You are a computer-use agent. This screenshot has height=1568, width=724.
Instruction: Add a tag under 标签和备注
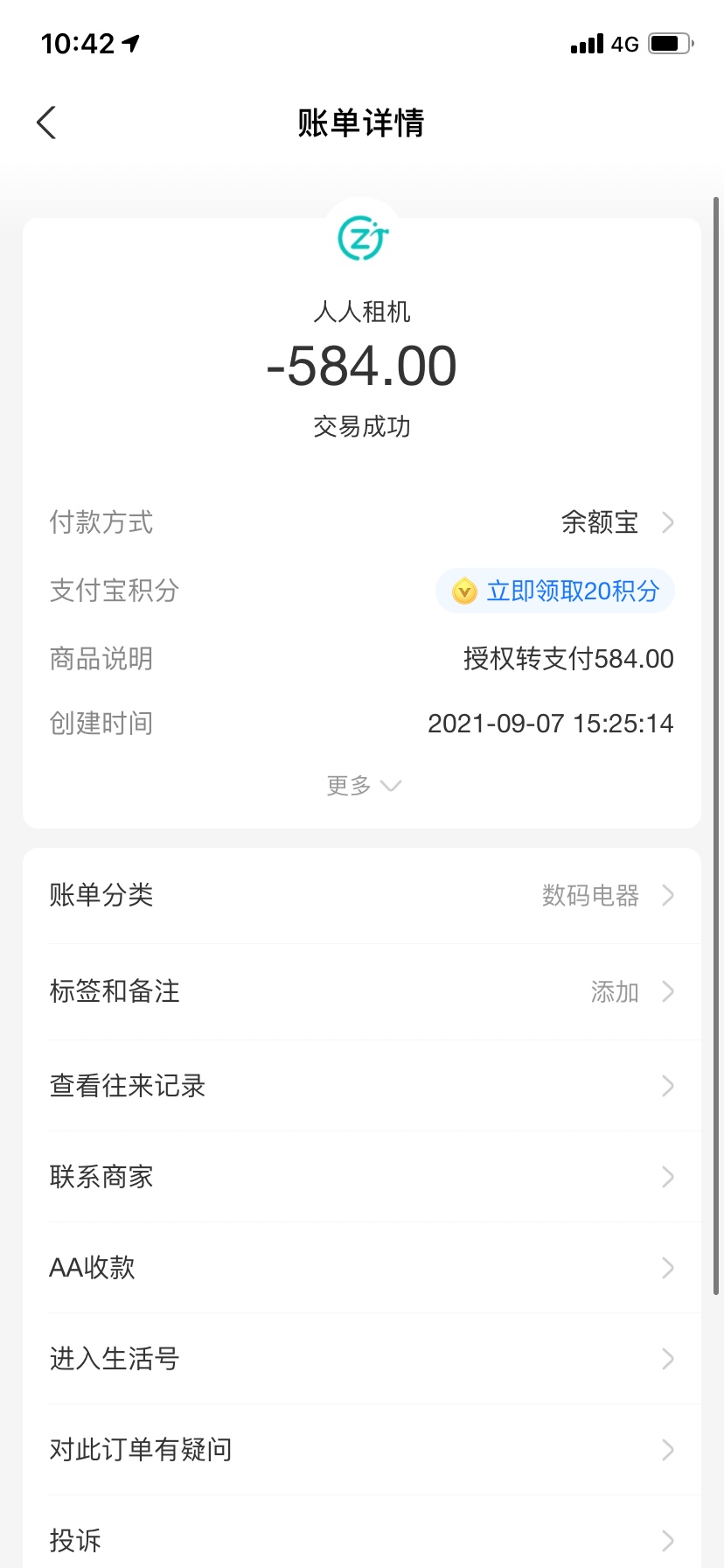click(362, 991)
